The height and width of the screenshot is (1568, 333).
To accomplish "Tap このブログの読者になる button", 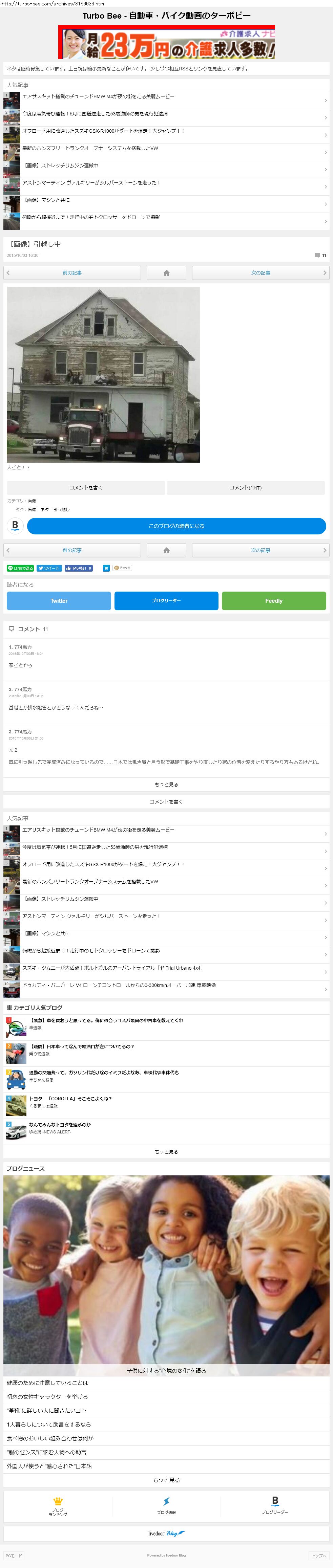I will click(176, 526).
